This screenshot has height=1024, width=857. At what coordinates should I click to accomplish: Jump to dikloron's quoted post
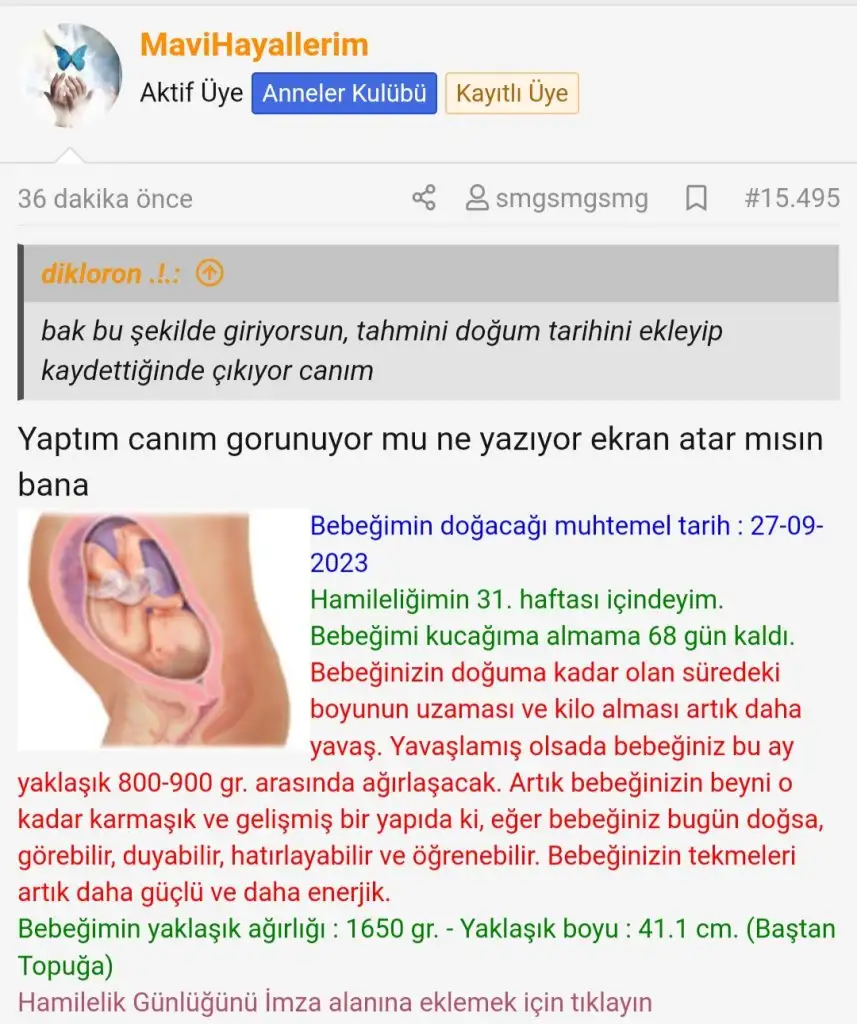coord(209,273)
